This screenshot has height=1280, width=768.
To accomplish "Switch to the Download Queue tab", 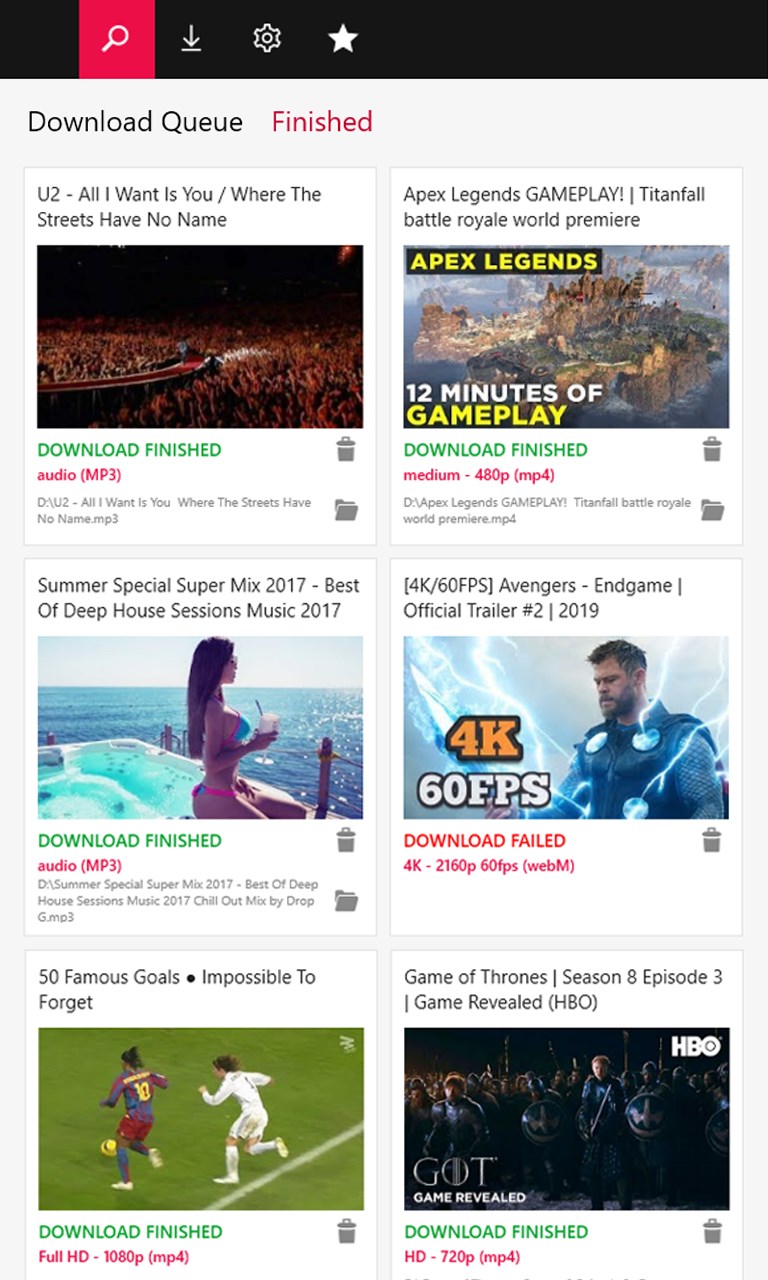I will [135, 122].
